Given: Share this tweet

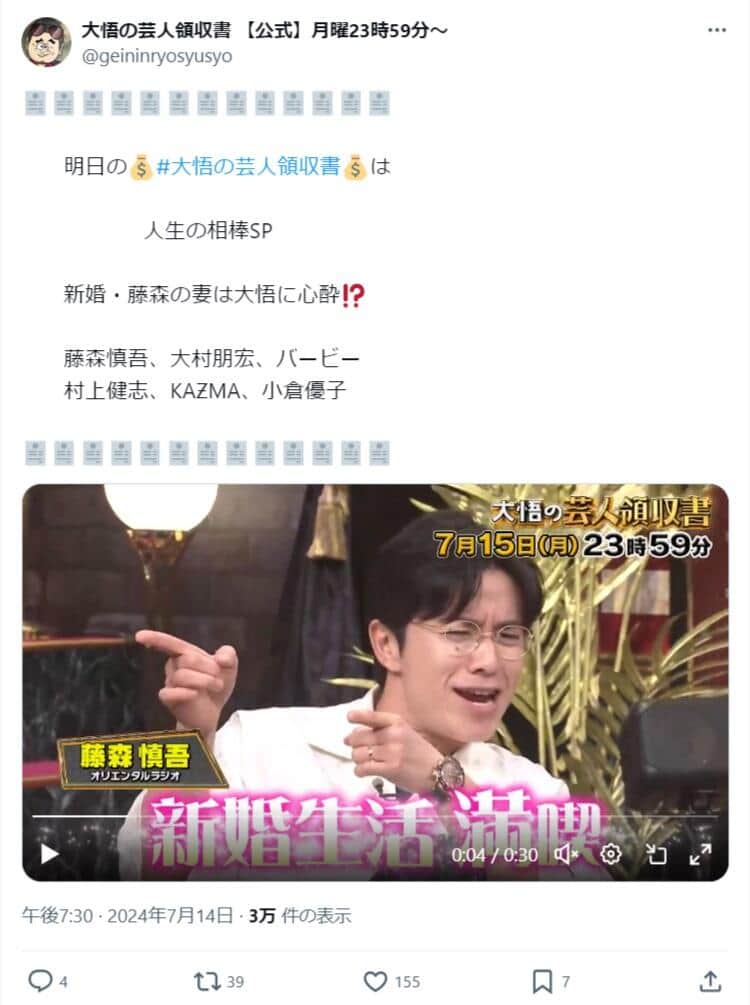Looking at the screenshot, I should coord(710,981).
